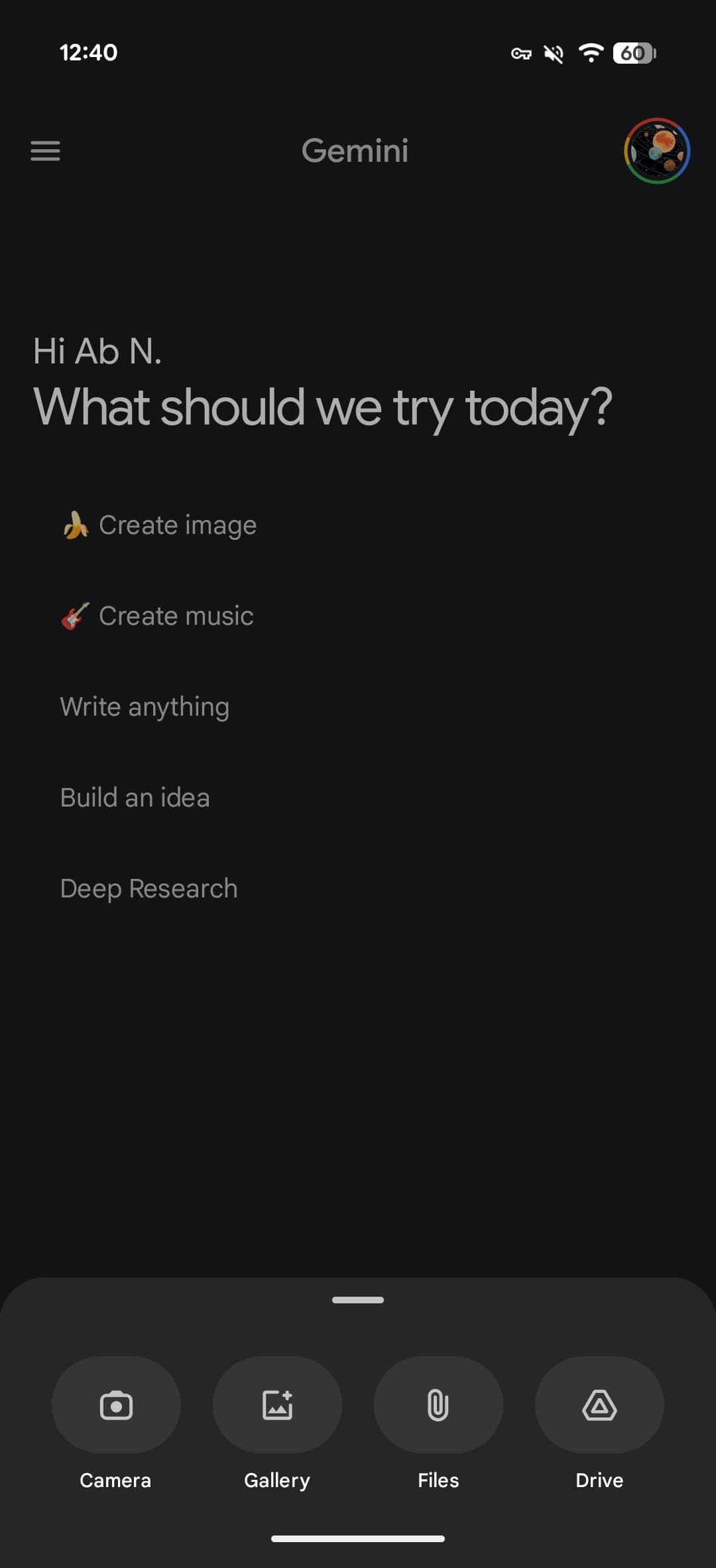This screenshot has width=716, height=1568.
Task: Open the hamburger drawer menu
Action: click(45, 151)
